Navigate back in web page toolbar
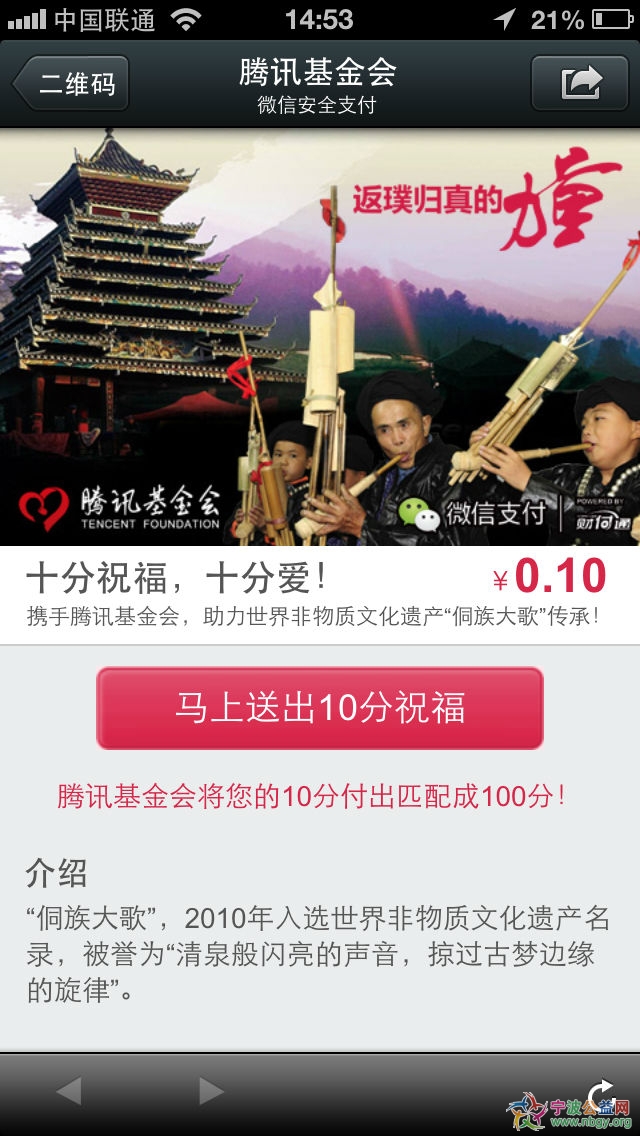Screen dimensions: 640x1136 (x=68, y=1091)
